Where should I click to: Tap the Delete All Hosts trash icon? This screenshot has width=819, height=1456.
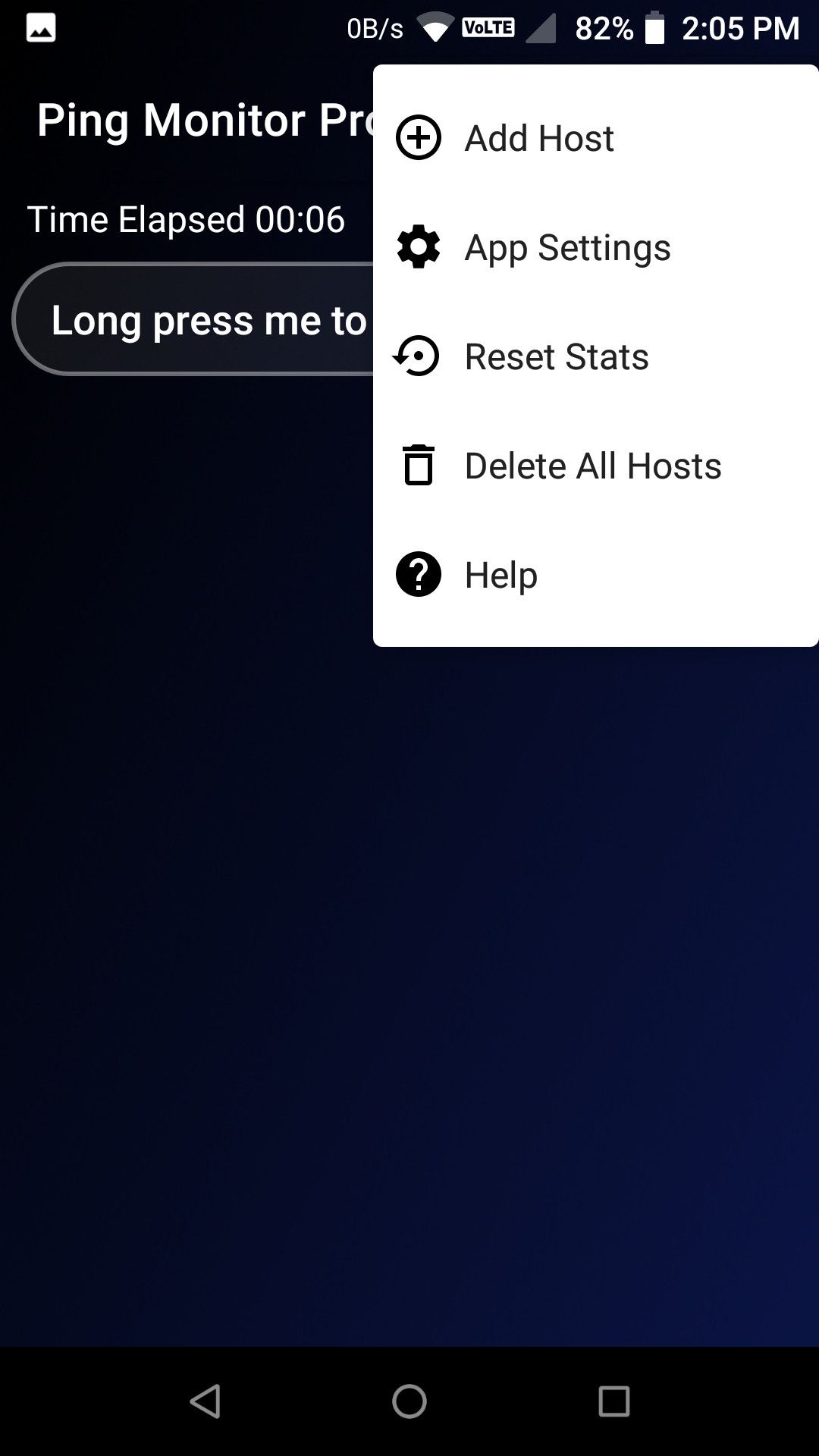click(x=417, y=465)
